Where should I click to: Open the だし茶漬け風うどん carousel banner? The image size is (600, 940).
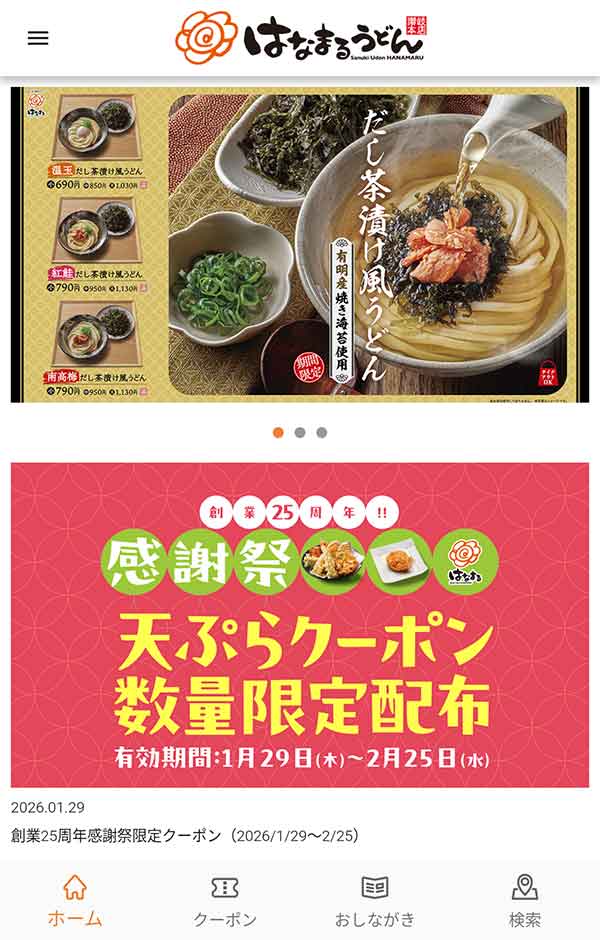click(x=300, y=245)
